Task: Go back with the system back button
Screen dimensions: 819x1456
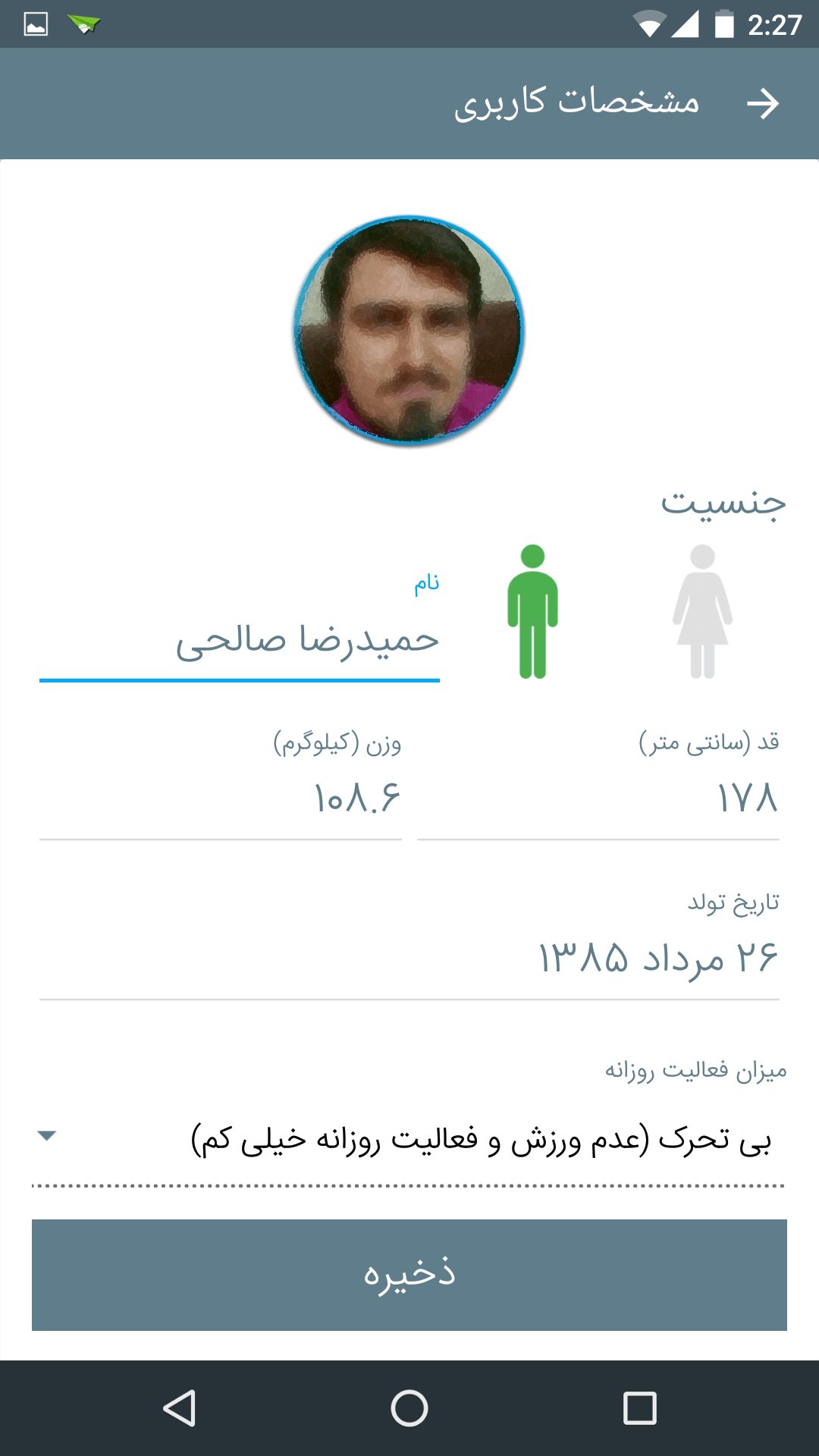Action: (x=180, y=1408)
